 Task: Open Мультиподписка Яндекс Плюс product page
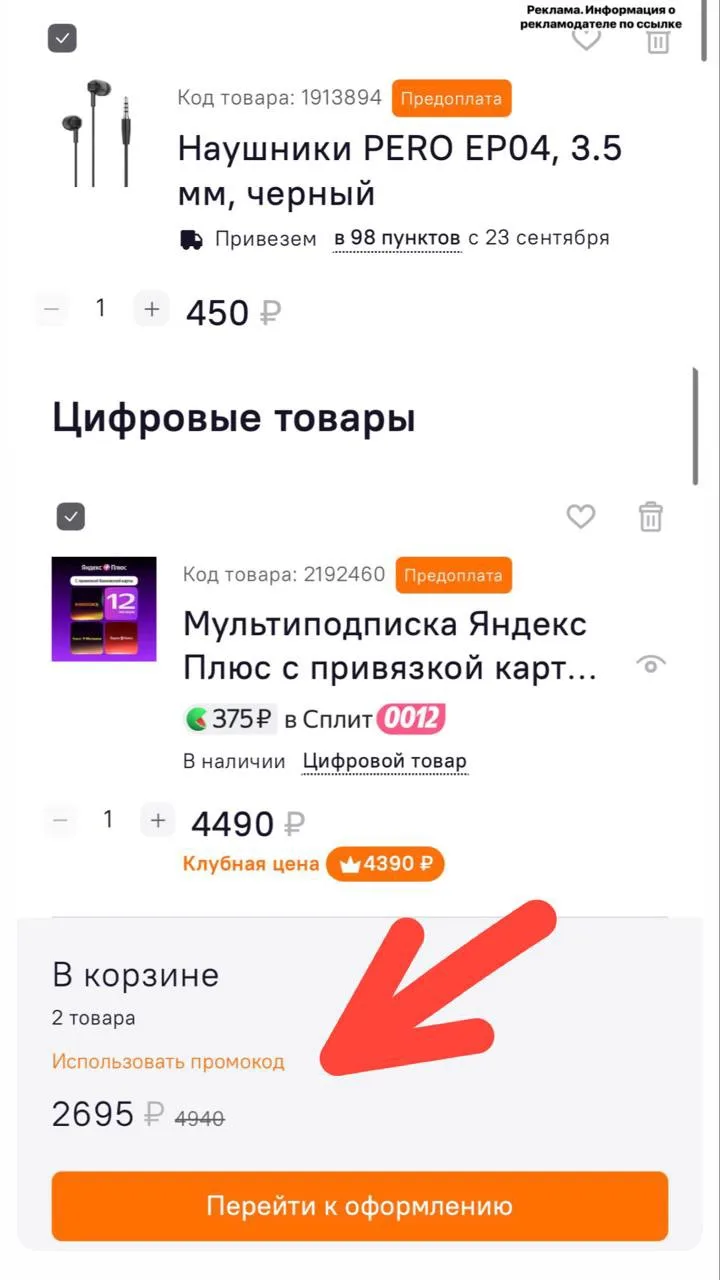coord(390,646)
